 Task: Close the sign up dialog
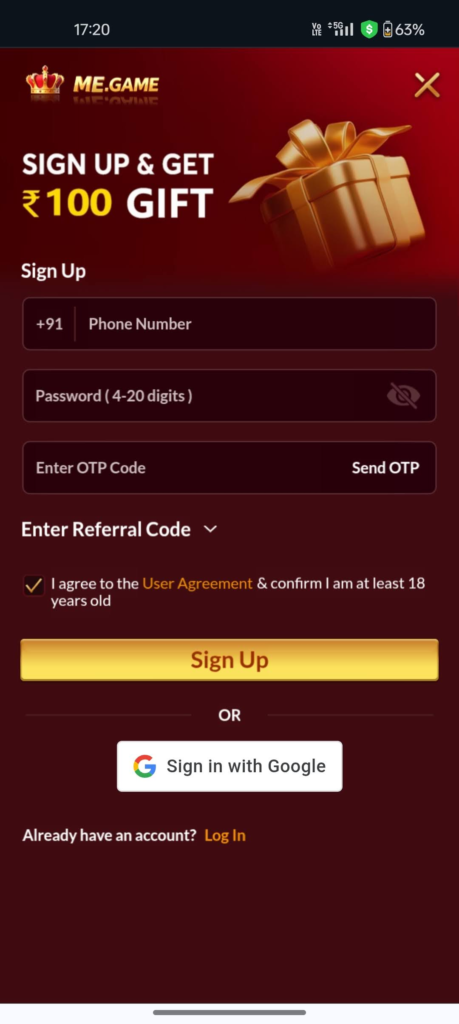(427, 85)
